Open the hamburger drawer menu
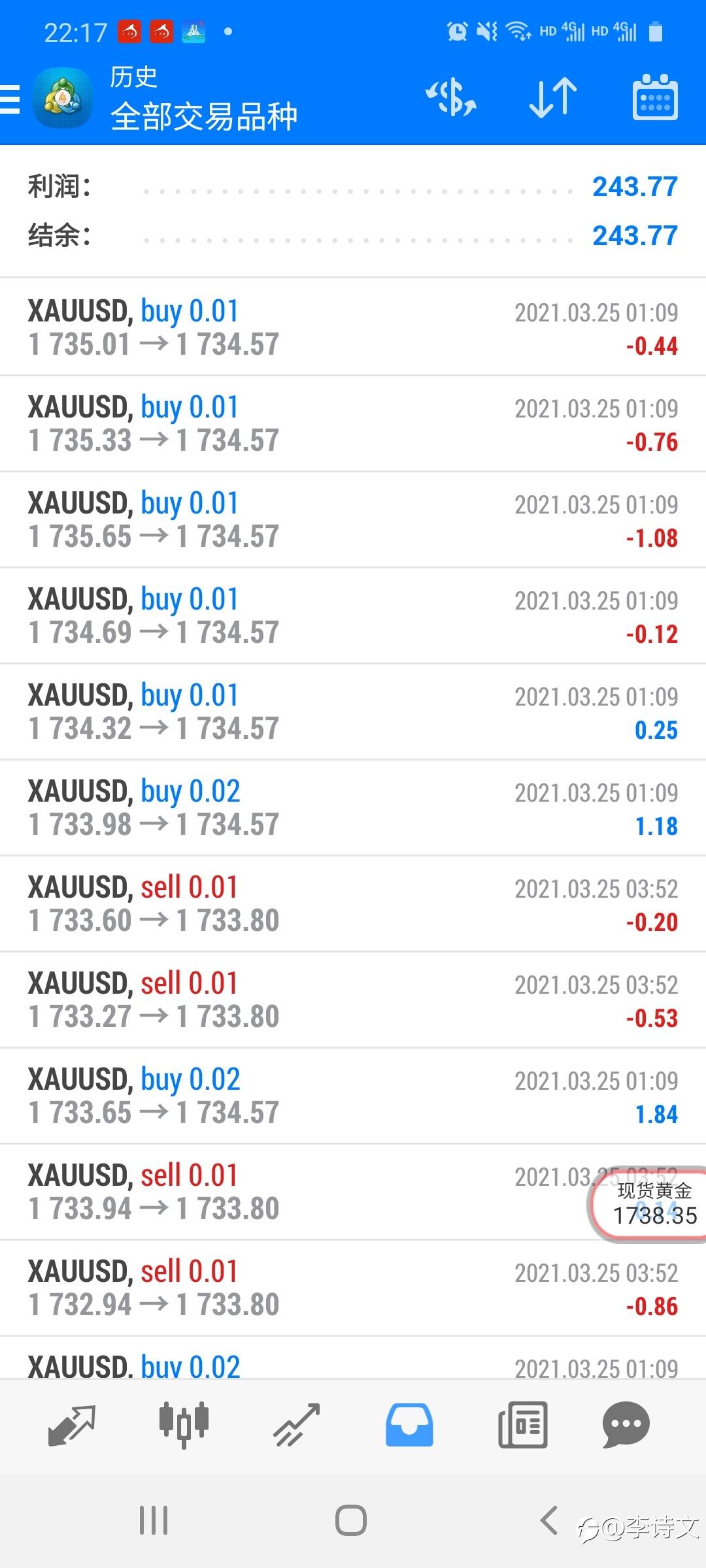The height and width of the screenshot is (1568, 706). tap(10, 99)
